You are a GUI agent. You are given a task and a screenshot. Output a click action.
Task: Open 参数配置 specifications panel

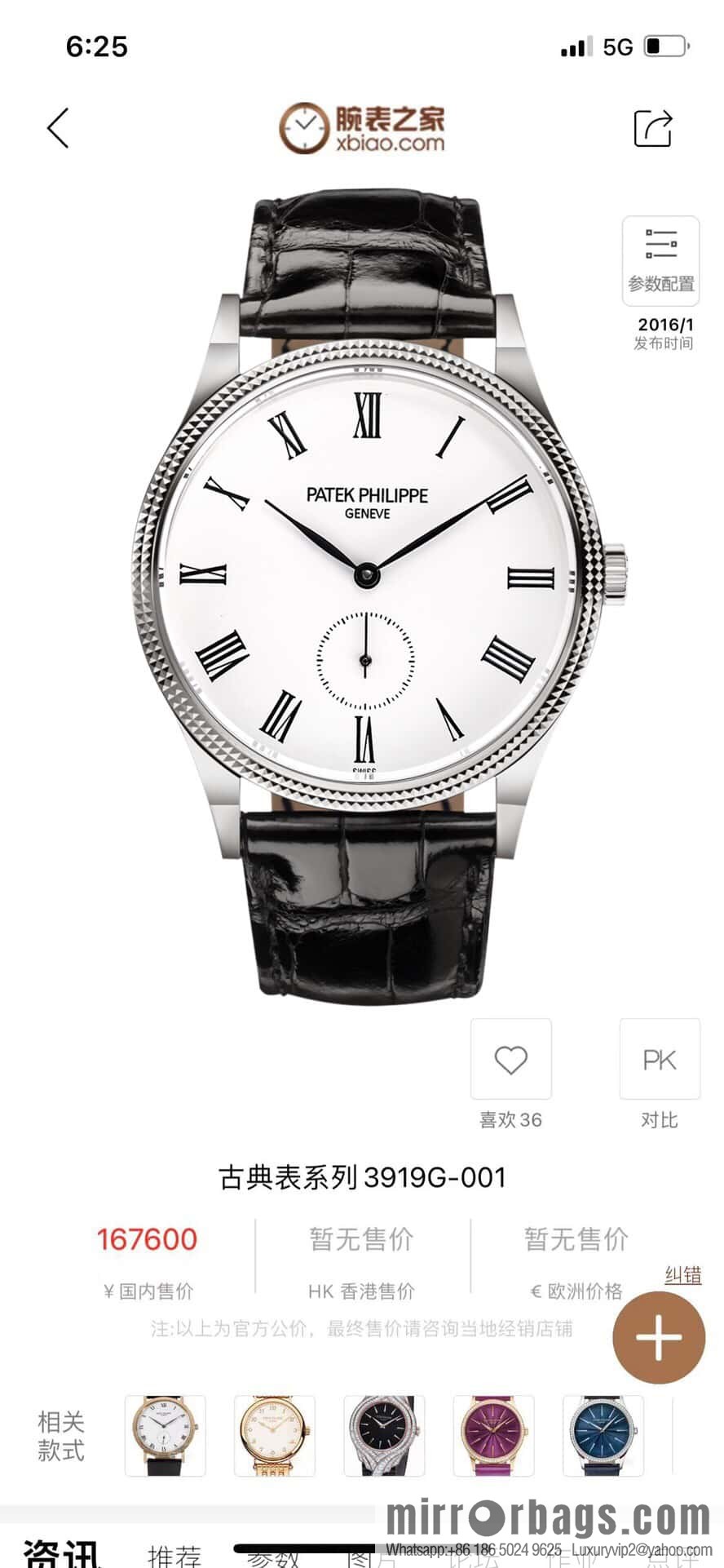pos(660,260)
